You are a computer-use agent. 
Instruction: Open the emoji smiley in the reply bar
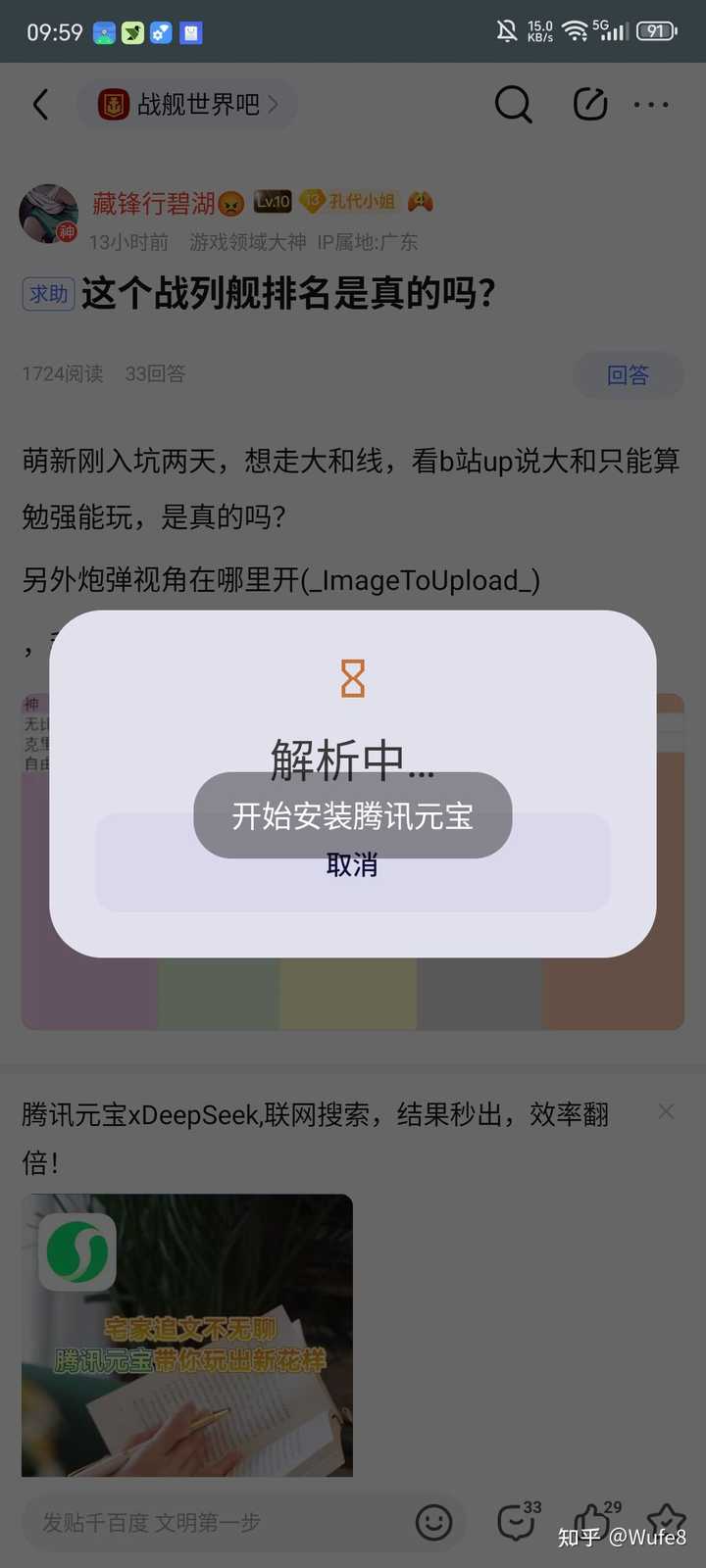point(432,1524)
